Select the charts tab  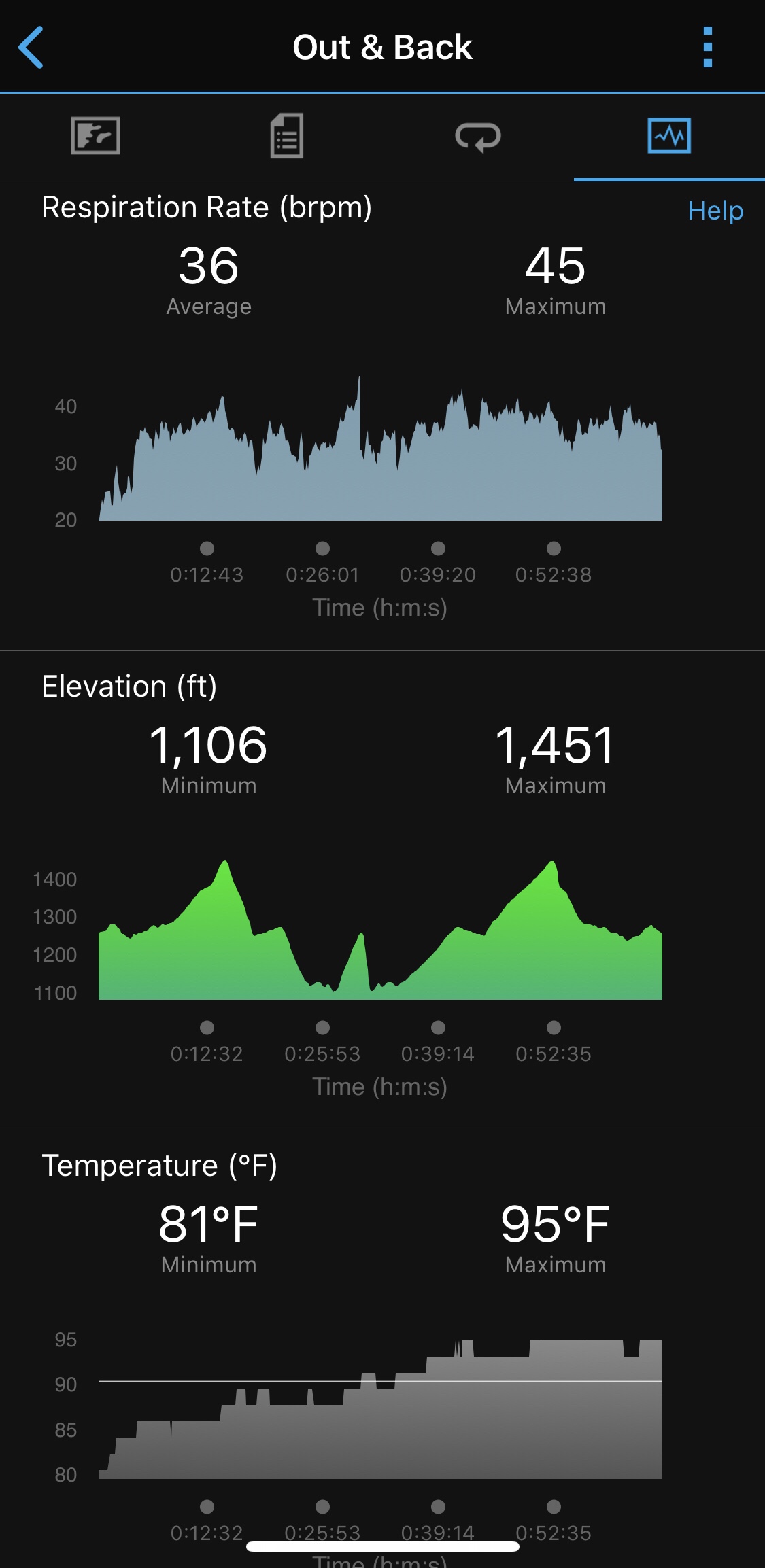point(669,136)
